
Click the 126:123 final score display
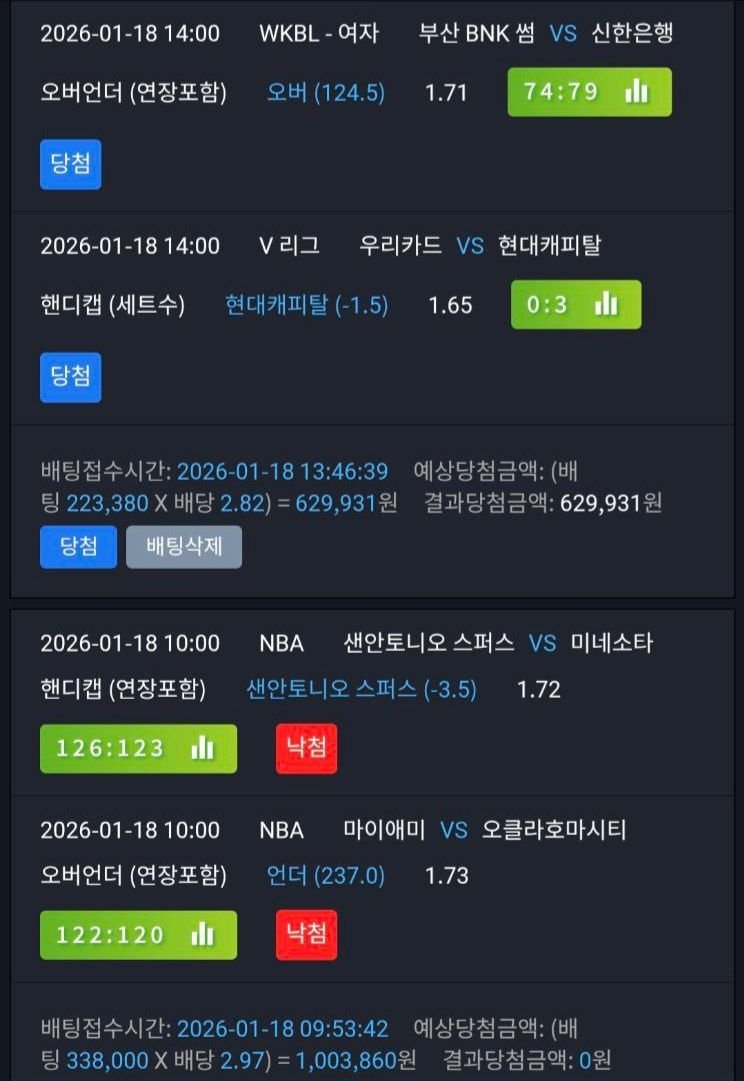tap(110, 748)
